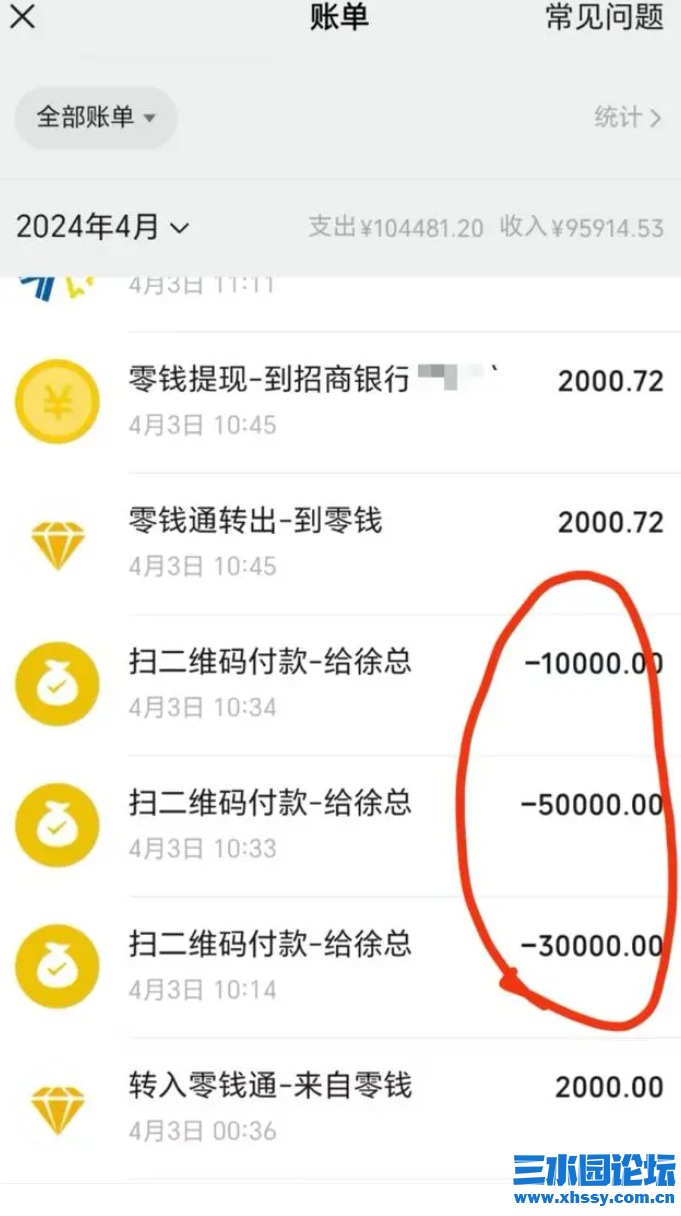This screenshot has width=681, height=1216.
Task: Open the 零钱提现-到招商银行 record
Action: pyautogui.click(x=340, y=401)
